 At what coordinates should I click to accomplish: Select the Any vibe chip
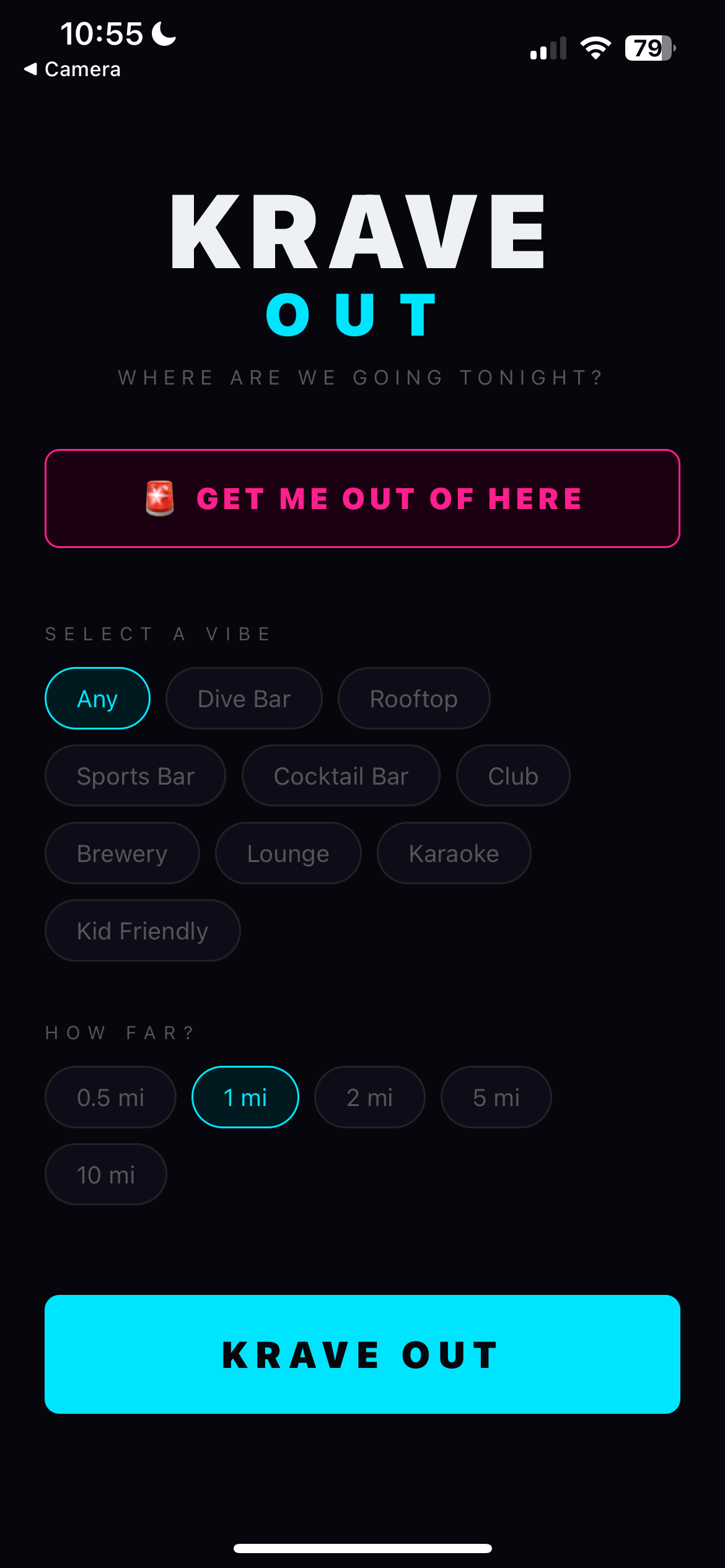click(97, 699)
